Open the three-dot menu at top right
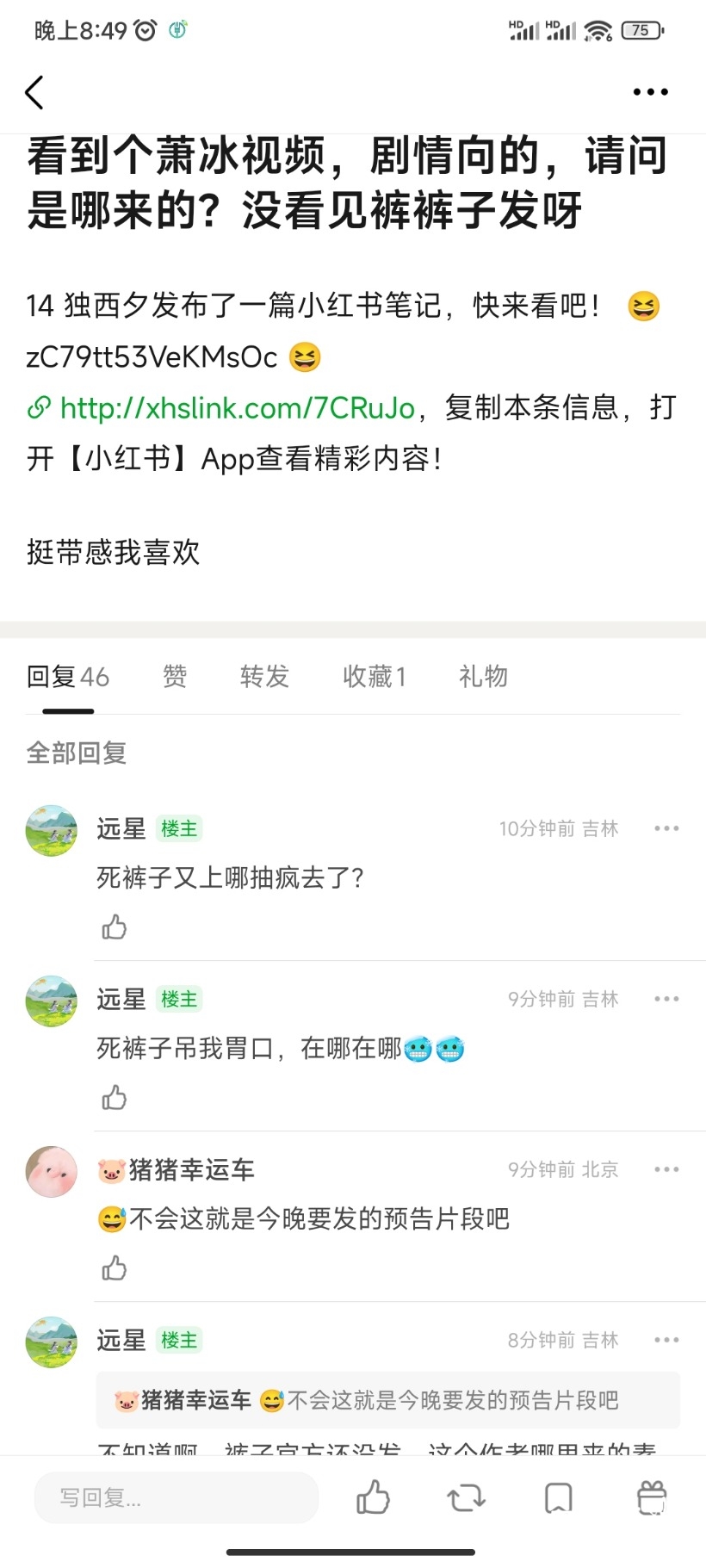 click(x=650, y=91)
